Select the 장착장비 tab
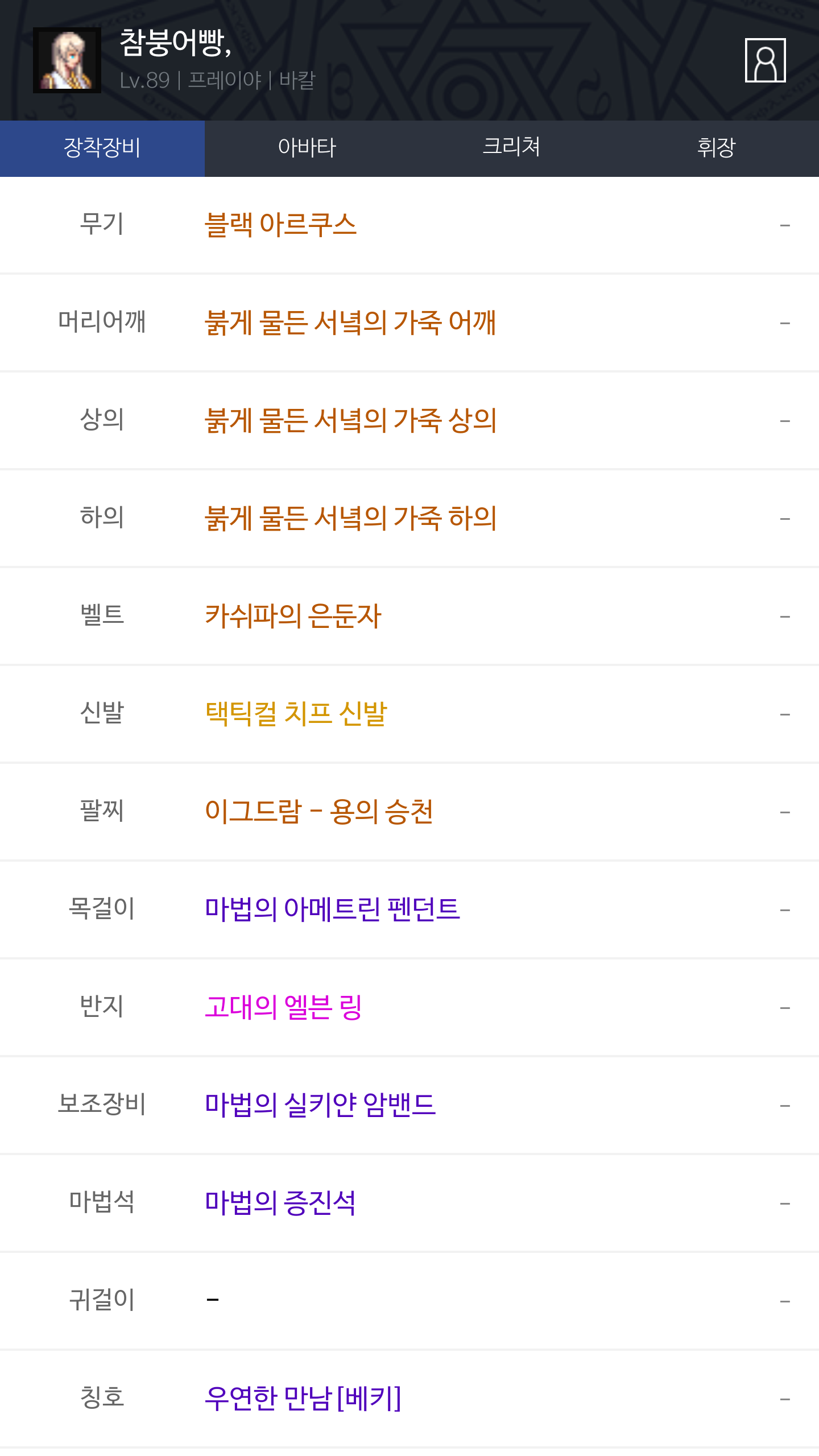 [102, 148]
